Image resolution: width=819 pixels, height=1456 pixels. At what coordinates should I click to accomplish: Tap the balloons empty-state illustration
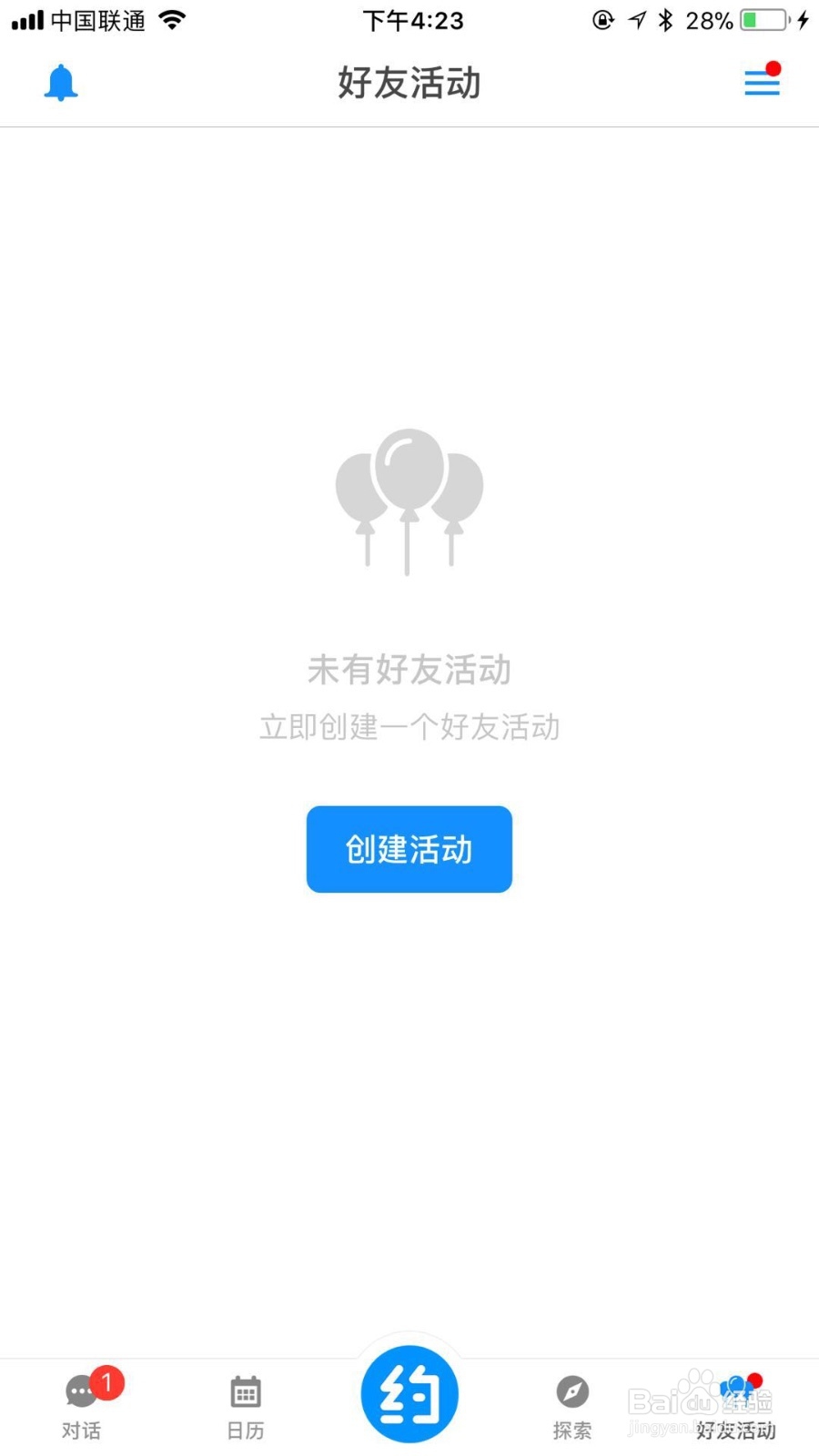pos(409,500)
